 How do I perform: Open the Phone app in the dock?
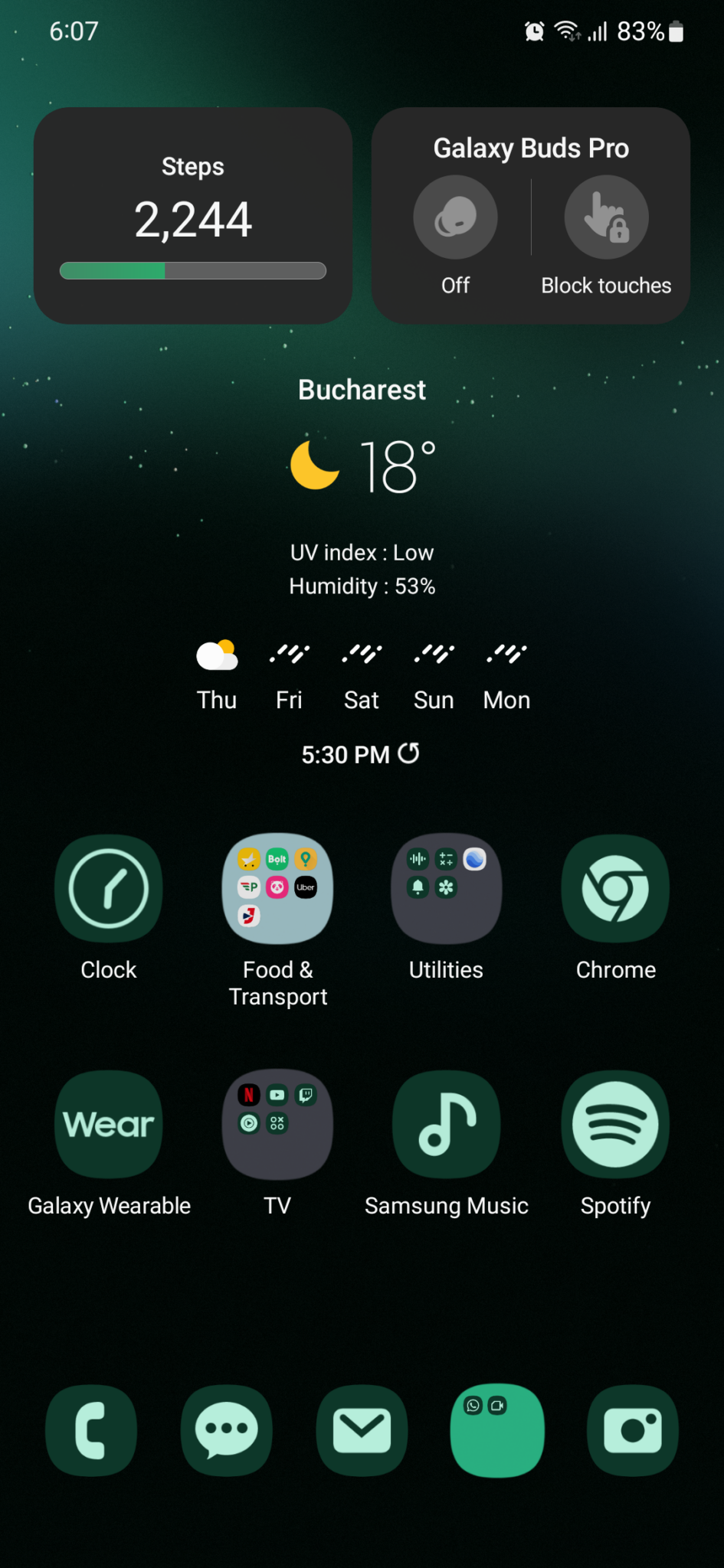point(90,1431)
